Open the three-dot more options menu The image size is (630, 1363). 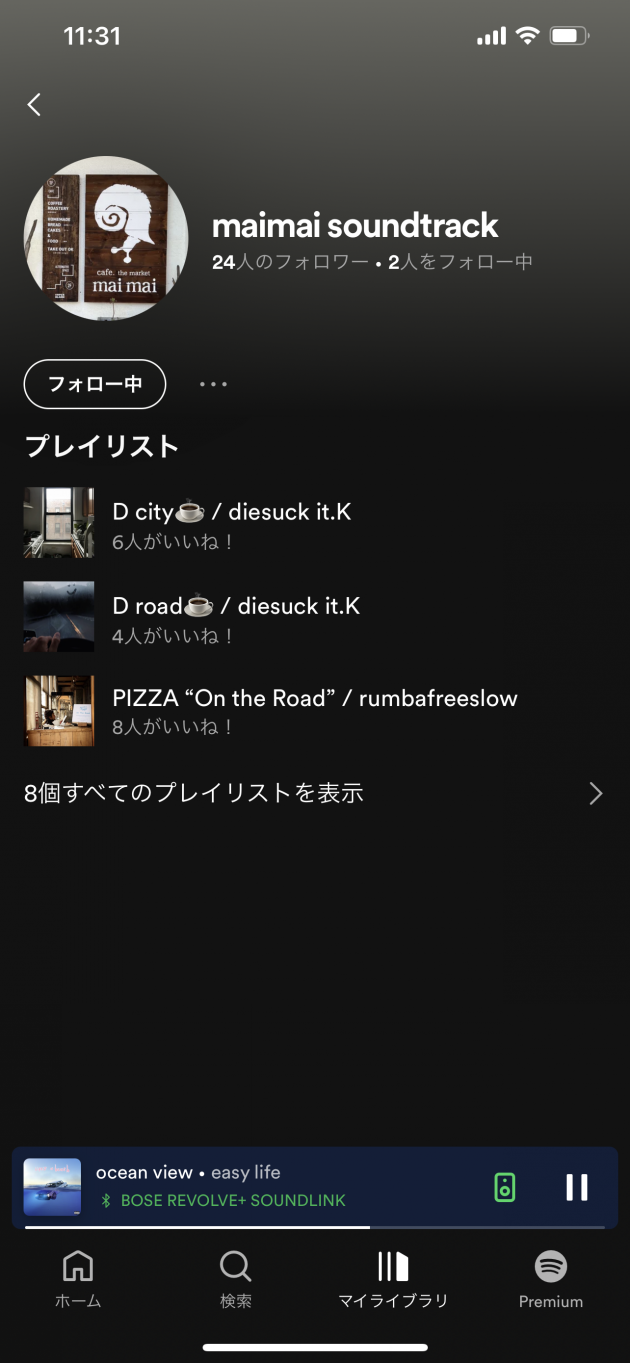tap(213, 384)
